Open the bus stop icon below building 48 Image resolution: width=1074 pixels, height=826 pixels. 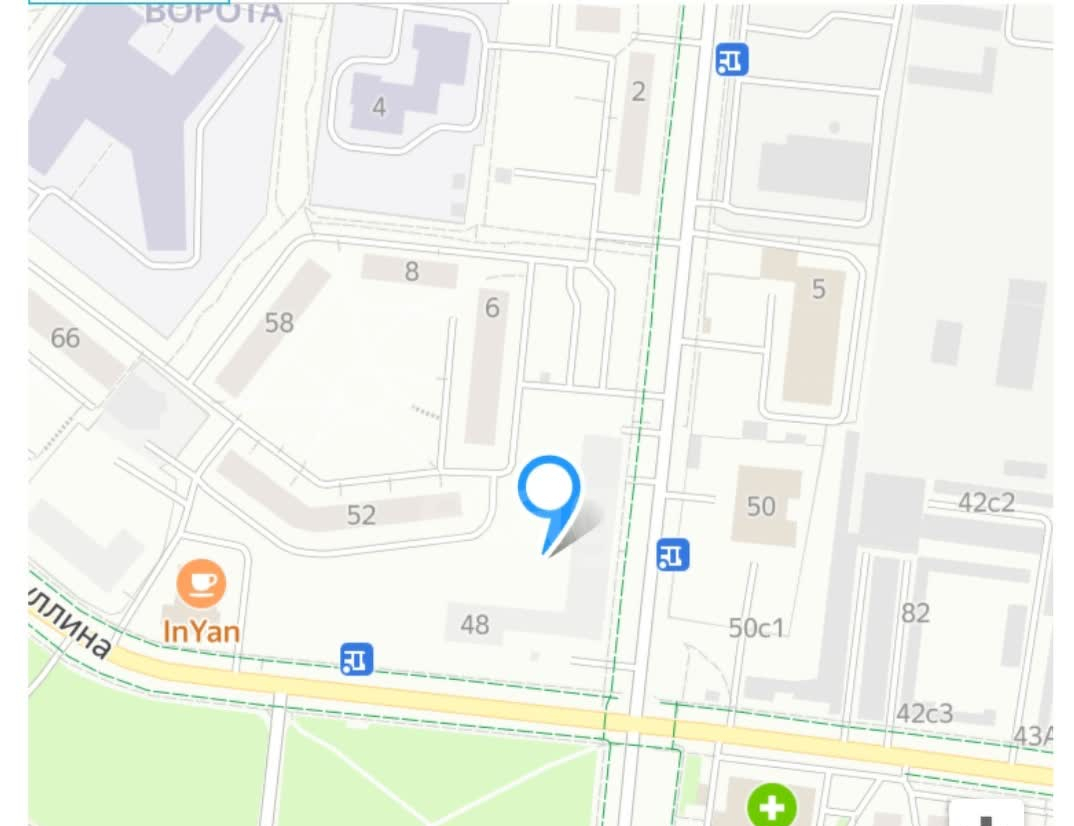pyautogui.click(x=356, y=658)
